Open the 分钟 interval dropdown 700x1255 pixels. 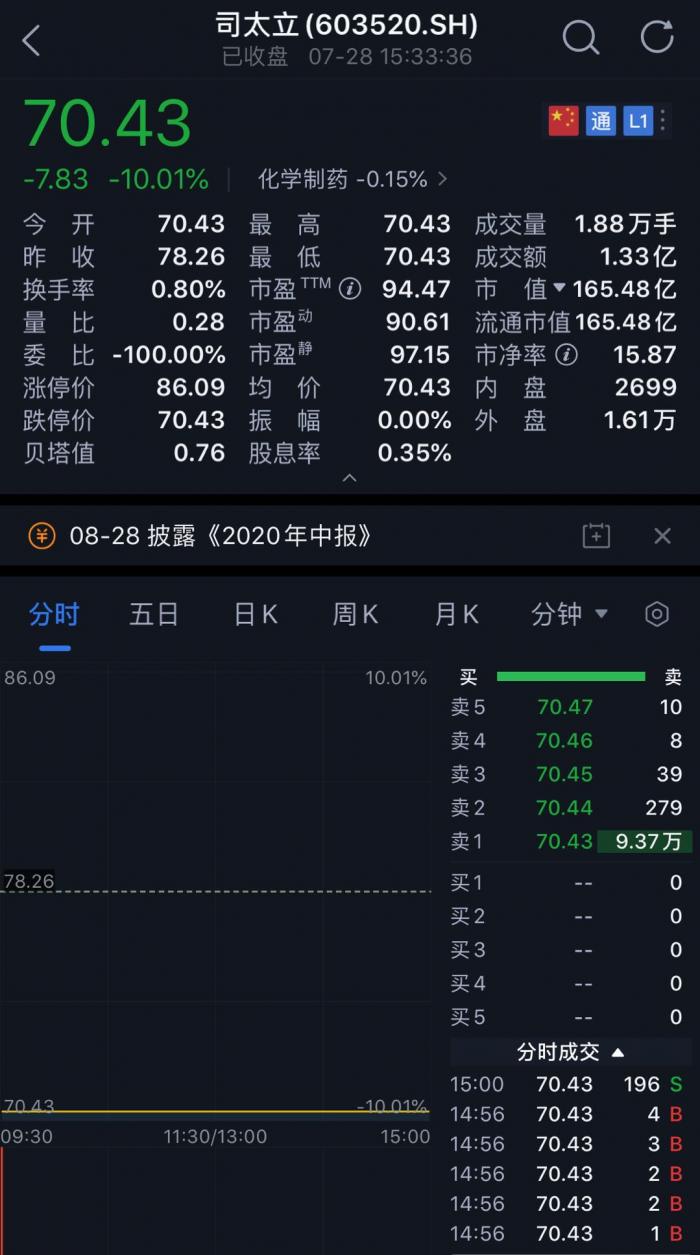(x=569, y=614)
